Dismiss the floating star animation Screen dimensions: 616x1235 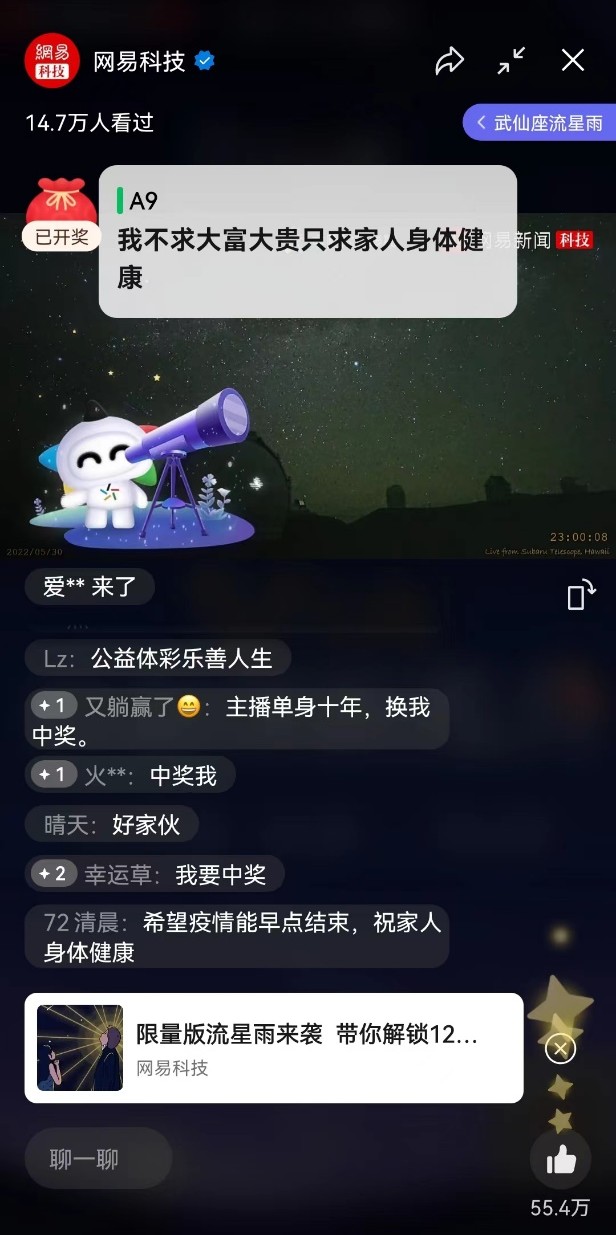tap(560, 1048)
